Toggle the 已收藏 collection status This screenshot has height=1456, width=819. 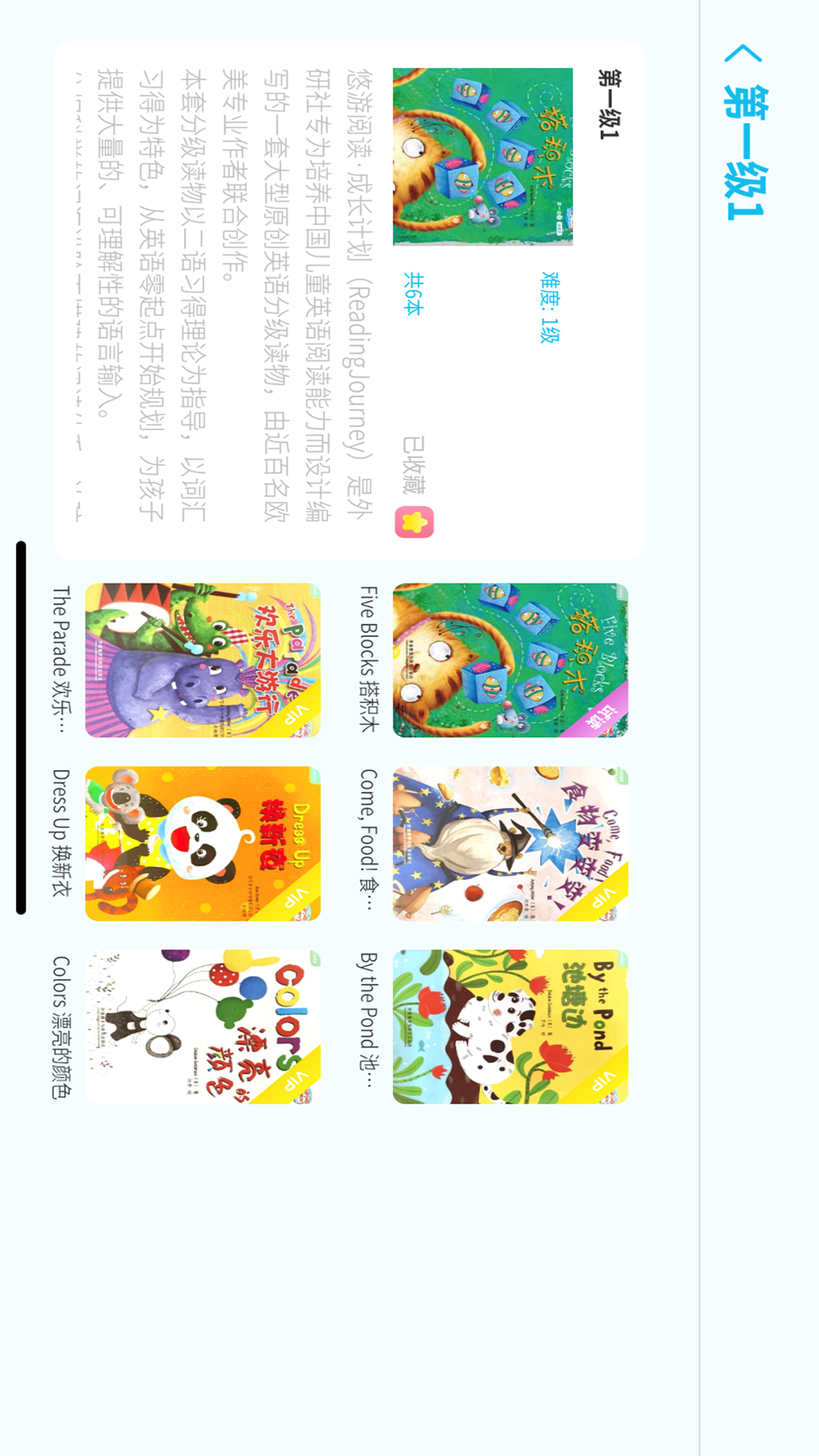pos(413,464)
